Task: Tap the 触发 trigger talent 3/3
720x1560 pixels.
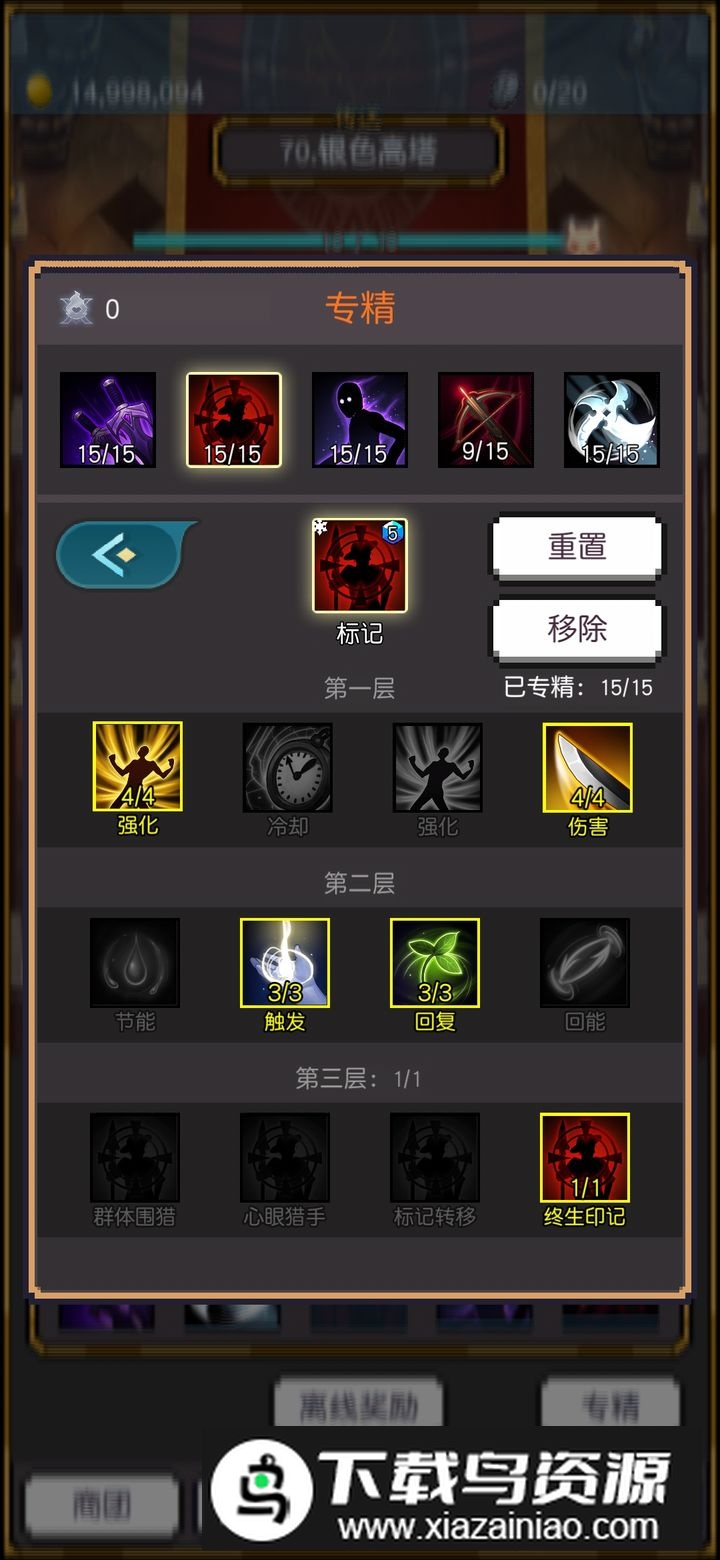Action: [285, 963]
